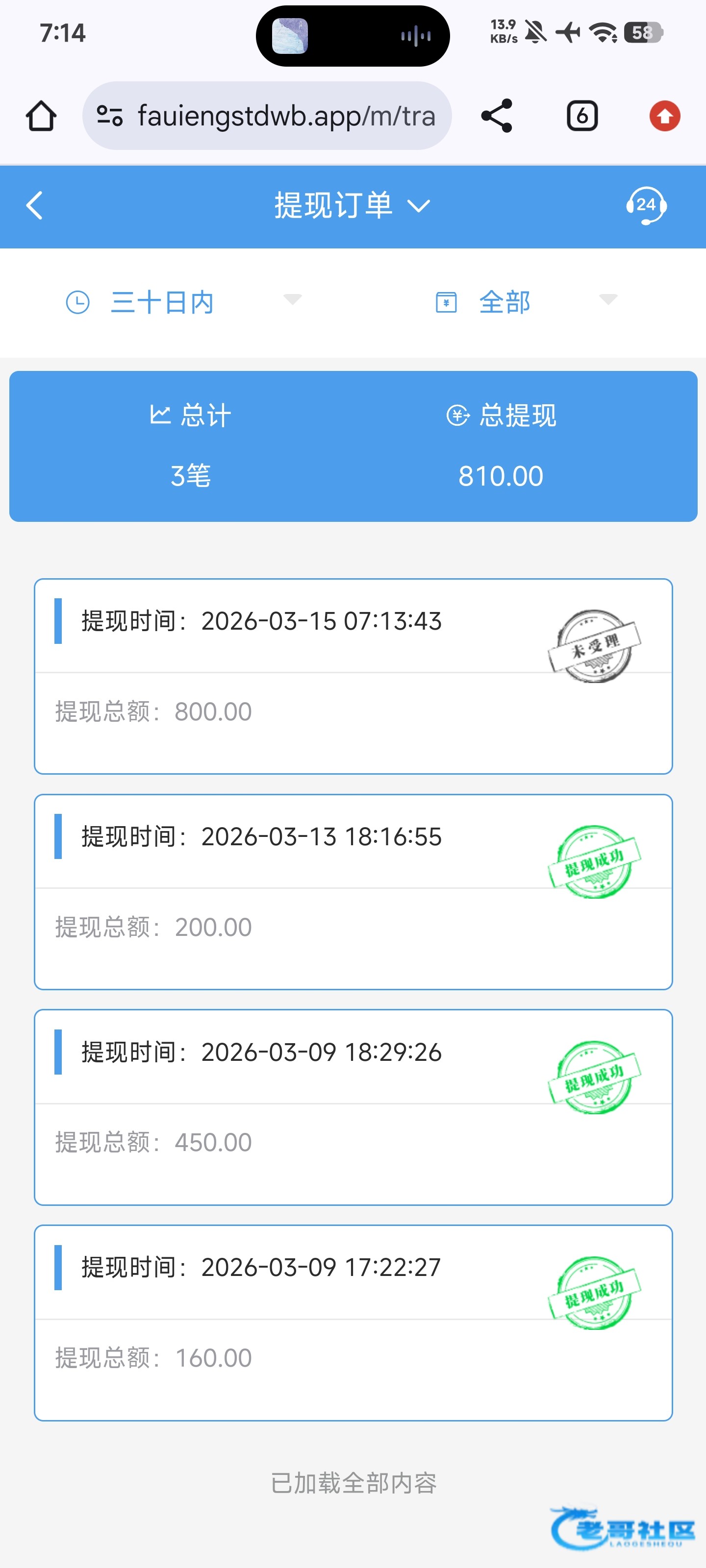706x1568 pixels.
Task: Open the 160.00 withdrawal order
Action: (x=353, y=1323)
